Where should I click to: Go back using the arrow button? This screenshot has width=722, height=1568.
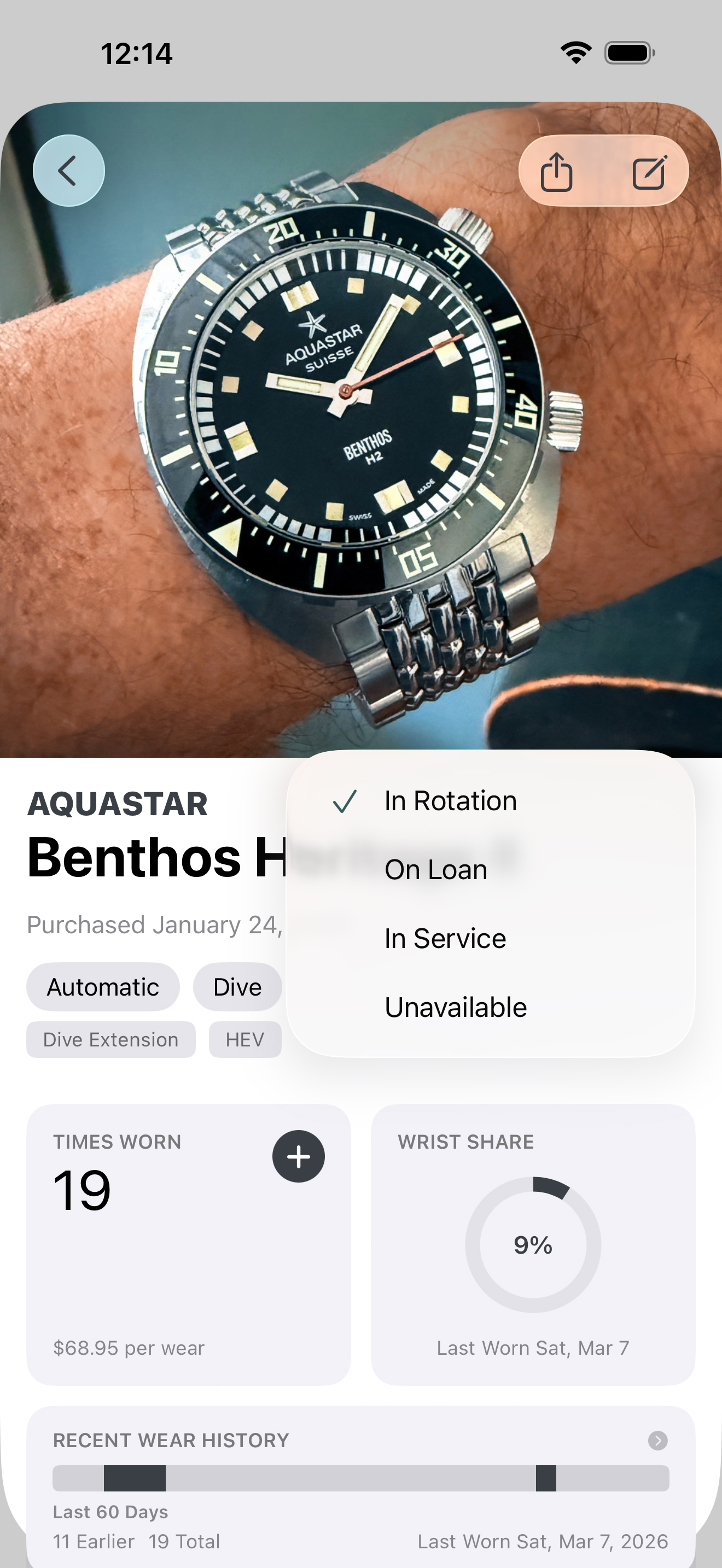tap(68, 171)
